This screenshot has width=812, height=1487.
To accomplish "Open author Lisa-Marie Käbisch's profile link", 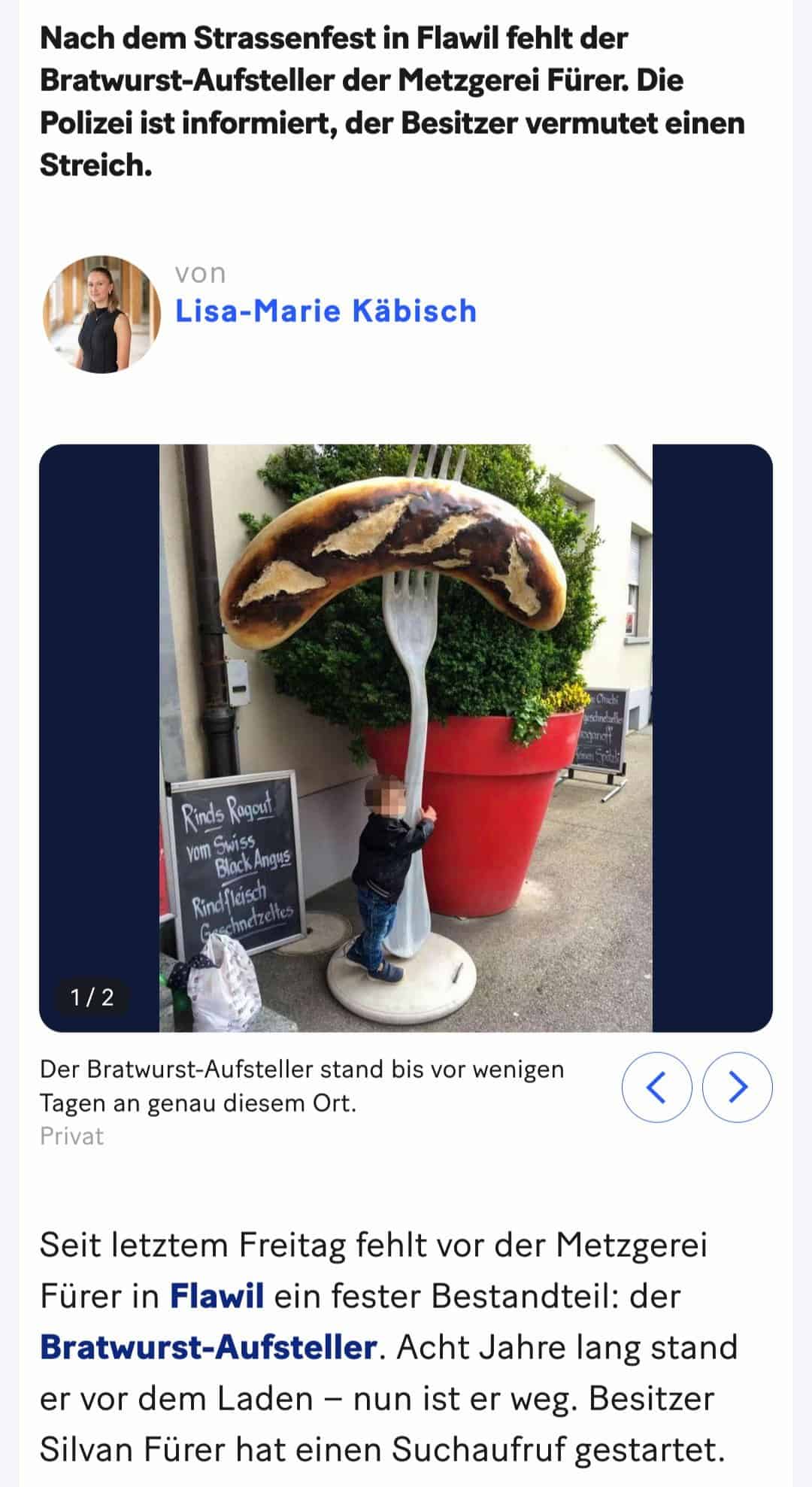I will pos(326,311).
